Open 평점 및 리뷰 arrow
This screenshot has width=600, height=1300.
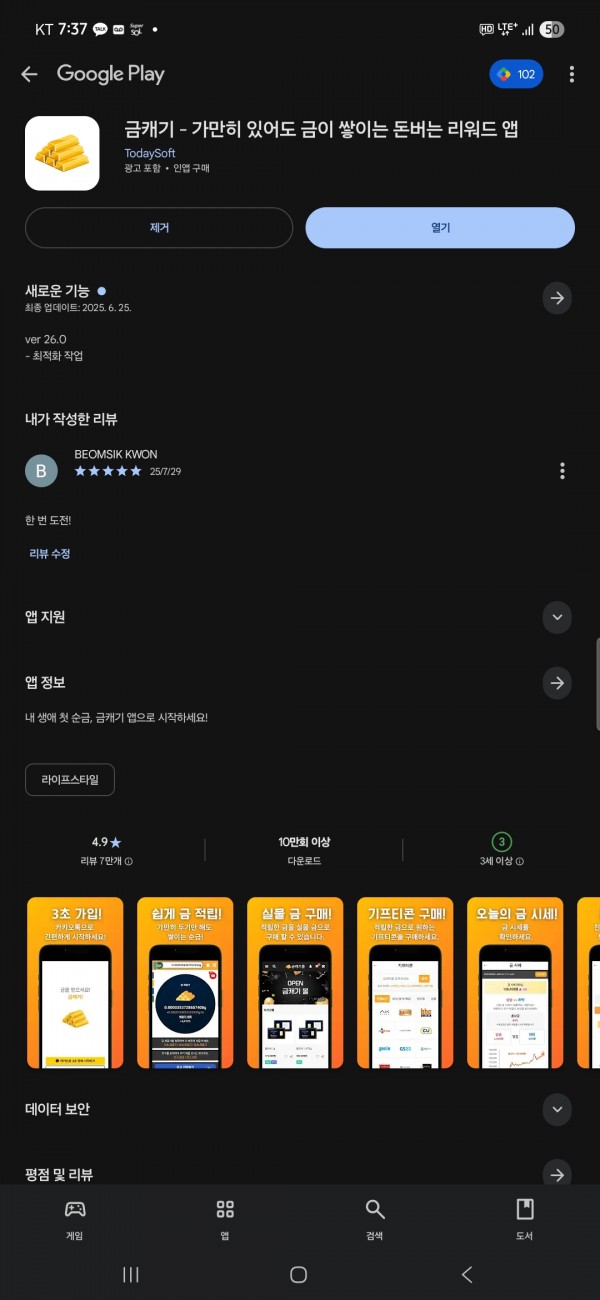coord(557,1173)
